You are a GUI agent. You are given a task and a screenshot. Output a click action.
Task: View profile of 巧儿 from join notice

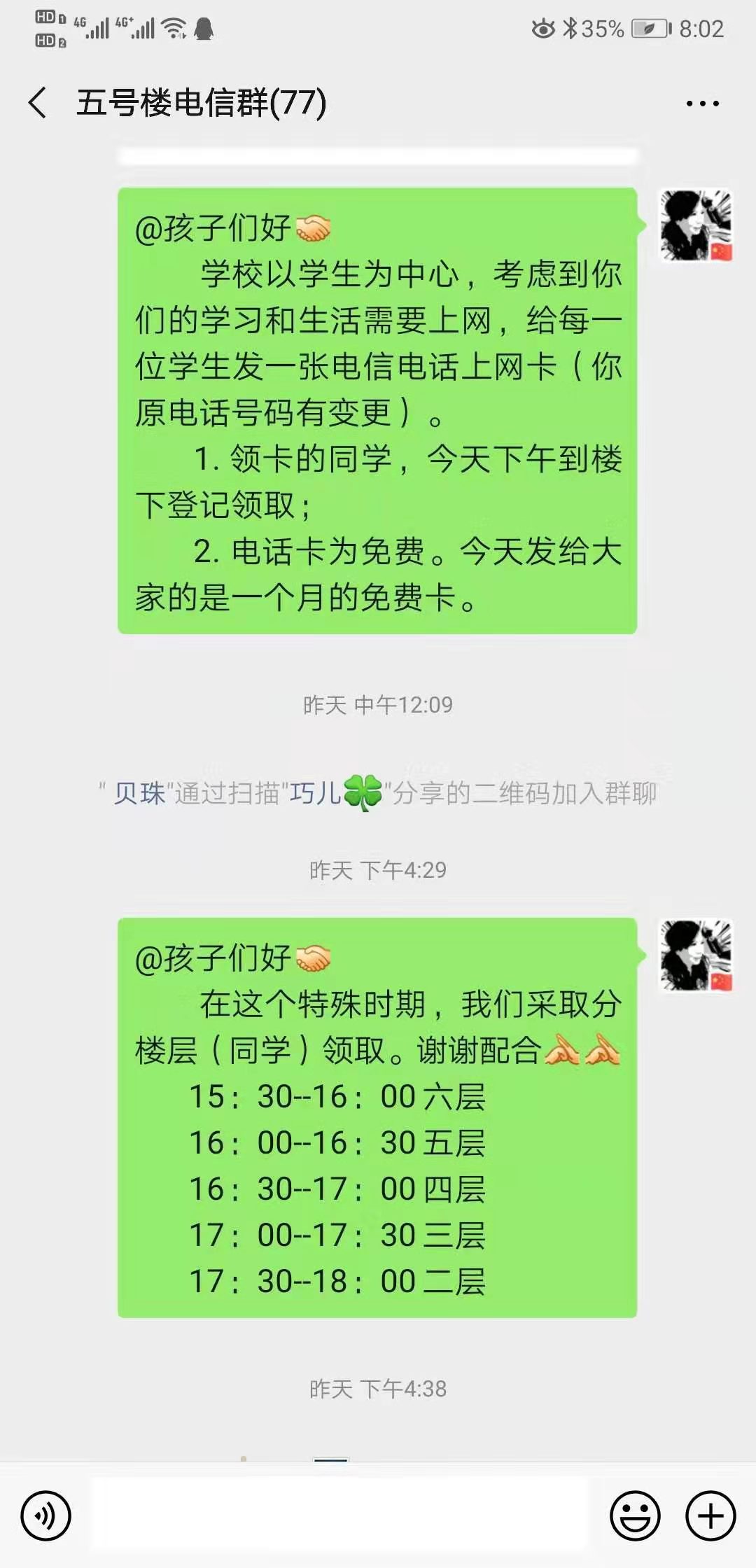(x=315, y=793)
